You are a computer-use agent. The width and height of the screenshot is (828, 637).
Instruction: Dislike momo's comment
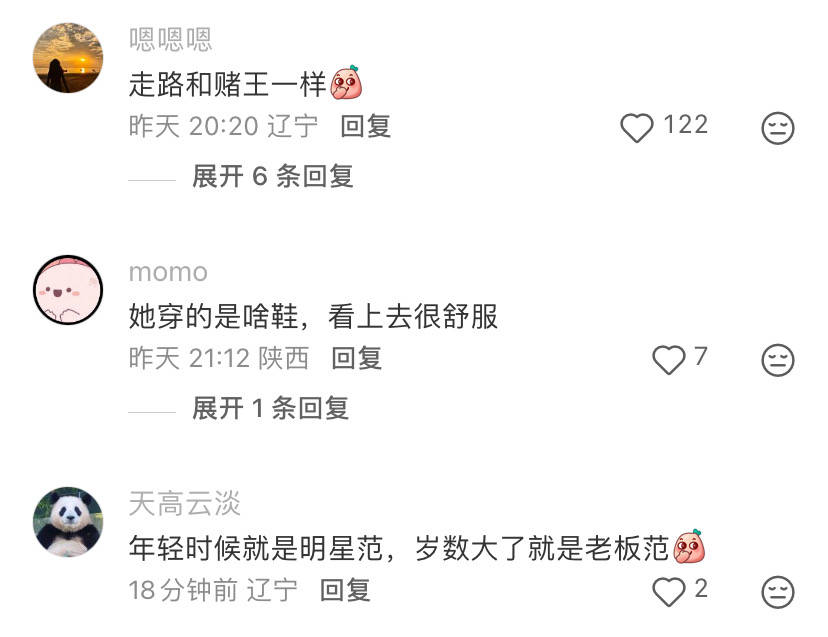[777, 360]
